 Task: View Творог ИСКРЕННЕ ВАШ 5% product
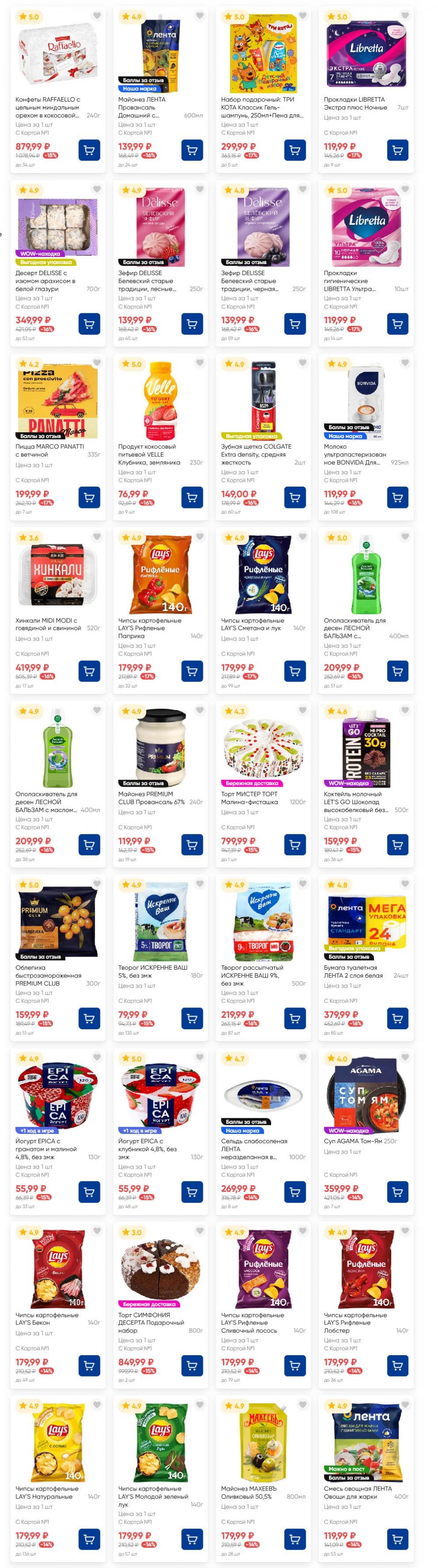(160, 922)
